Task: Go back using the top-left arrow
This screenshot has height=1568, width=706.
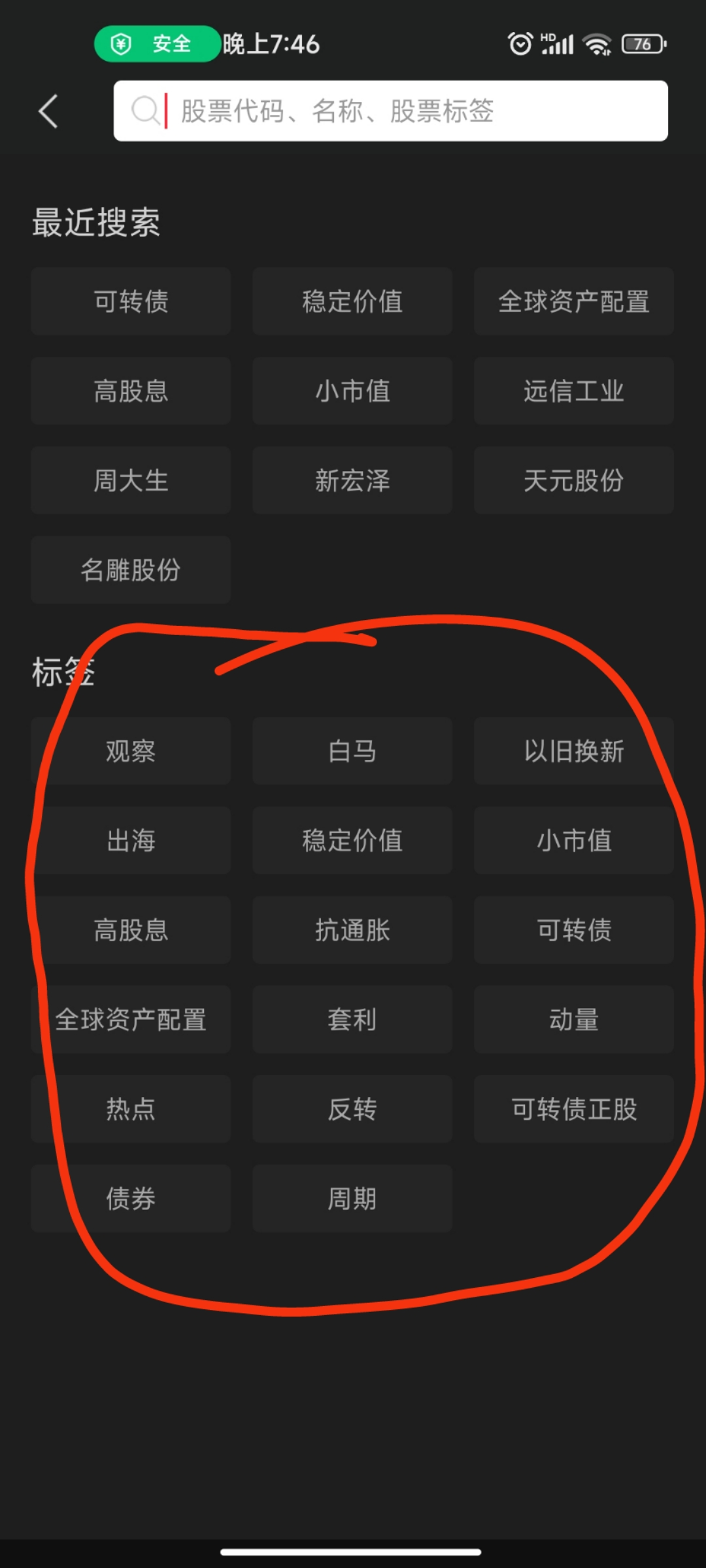Action: coord(48,111)
